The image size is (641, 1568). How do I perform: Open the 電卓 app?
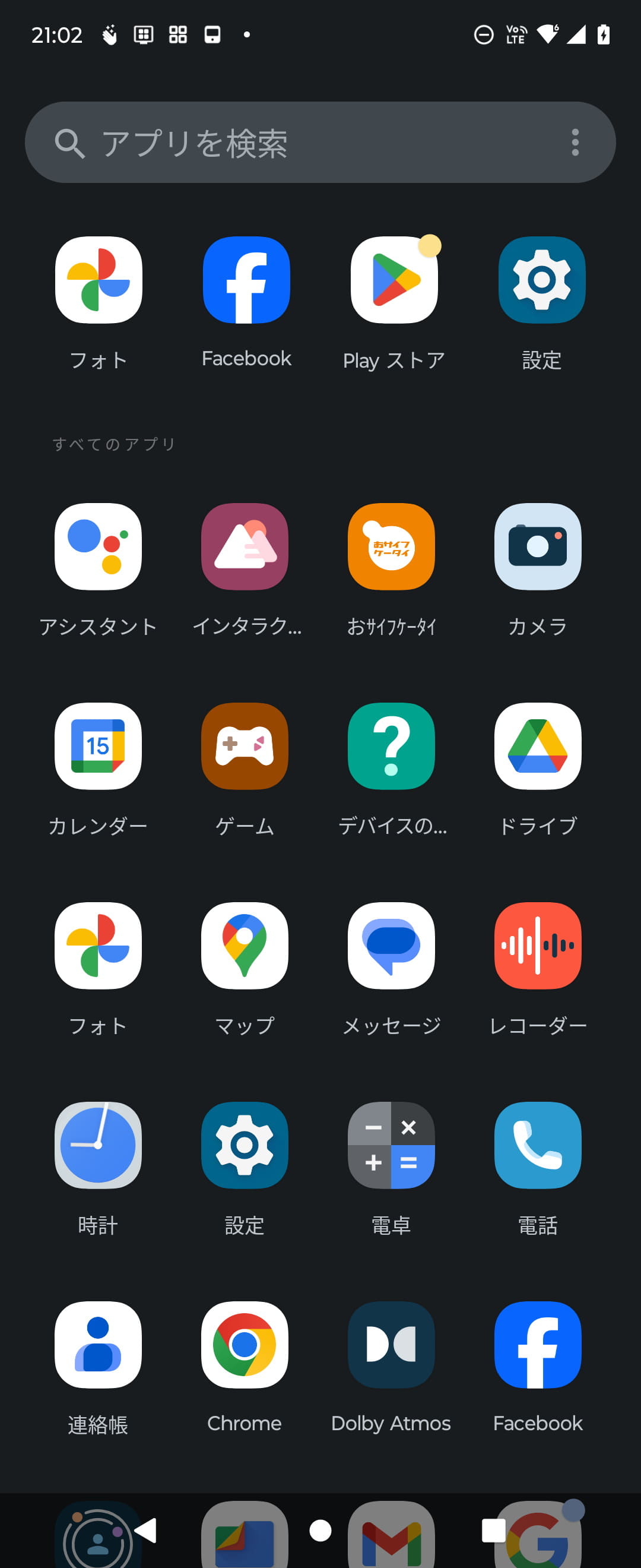pyautogui.click(x=391, y=1146)
